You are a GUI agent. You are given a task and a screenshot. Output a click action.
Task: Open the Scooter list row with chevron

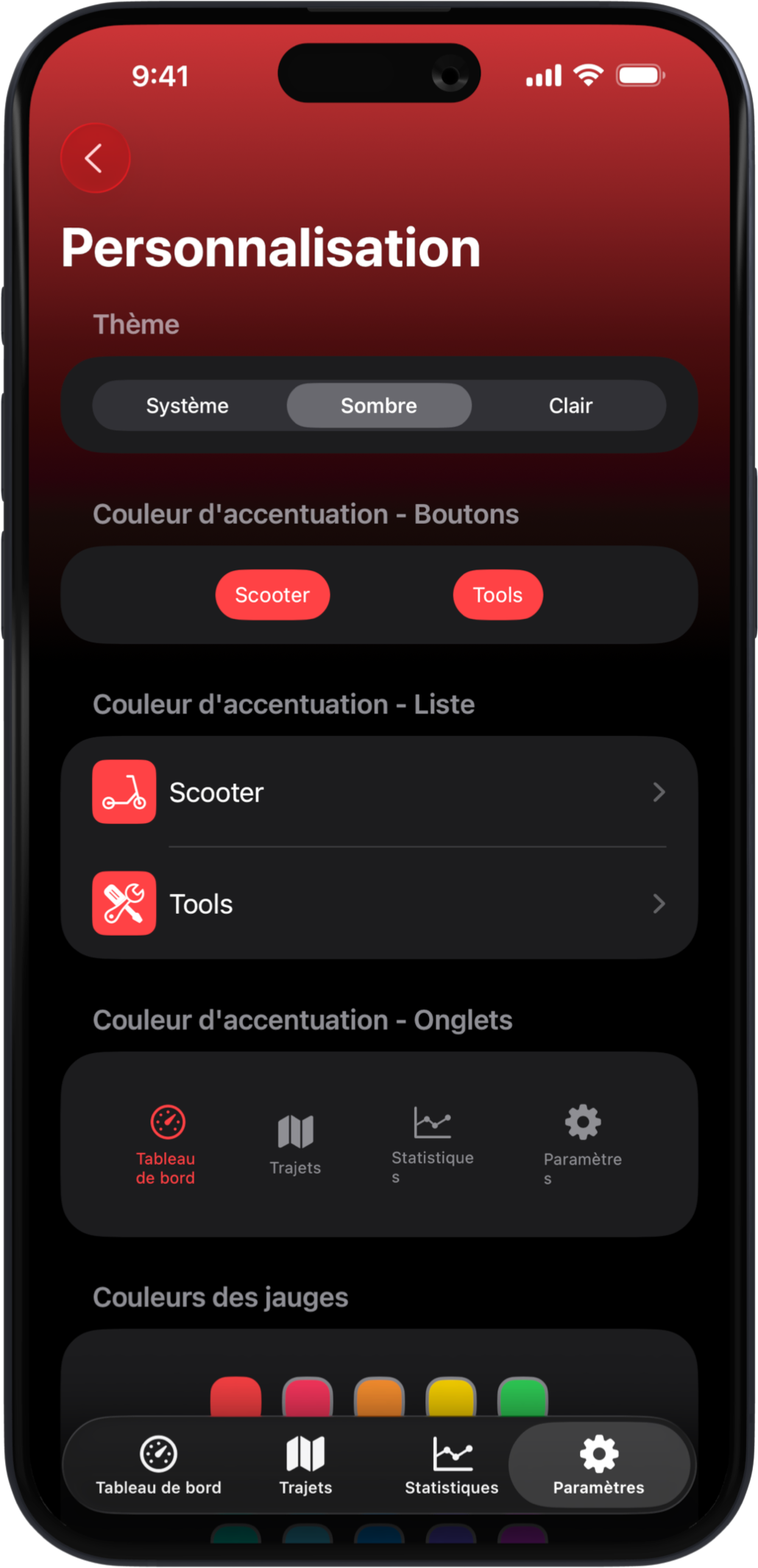click(x=379, y=792)
